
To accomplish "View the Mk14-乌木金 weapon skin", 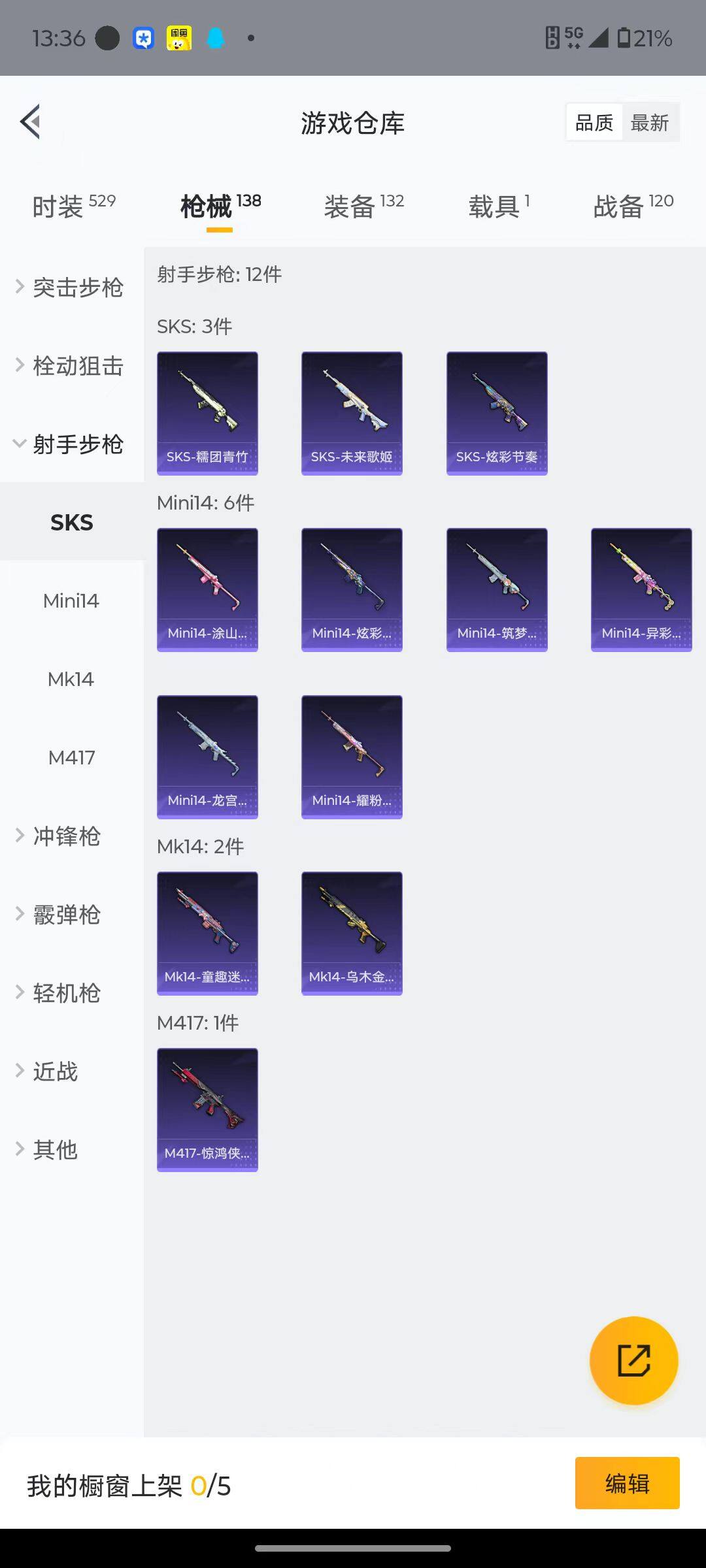I will pos(352,932).
